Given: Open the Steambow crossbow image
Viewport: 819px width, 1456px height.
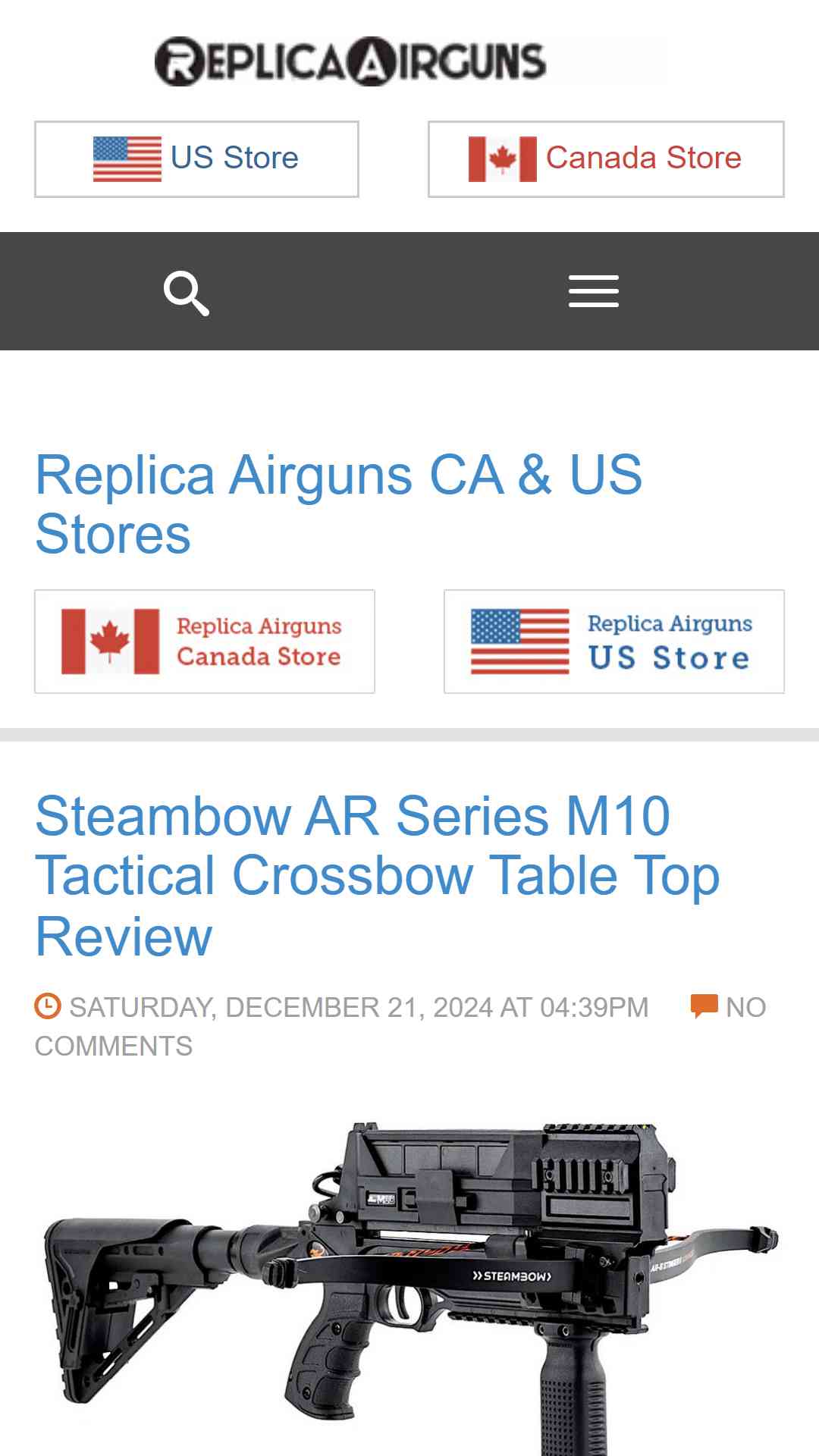Looking at the screenshot, I should coord(409,1282).
